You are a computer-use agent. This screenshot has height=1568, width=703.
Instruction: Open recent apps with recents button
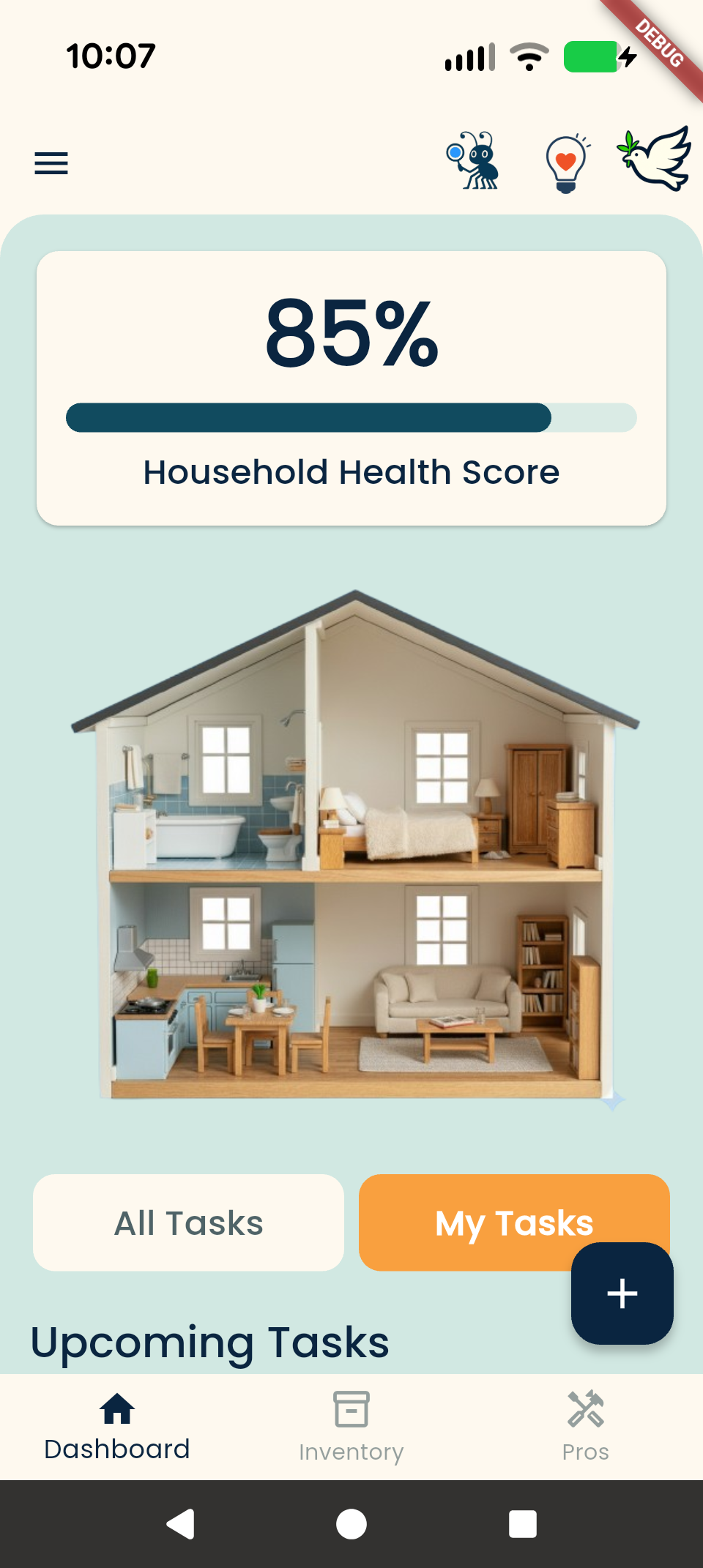pyautogui.click(x=523, y=1526)
